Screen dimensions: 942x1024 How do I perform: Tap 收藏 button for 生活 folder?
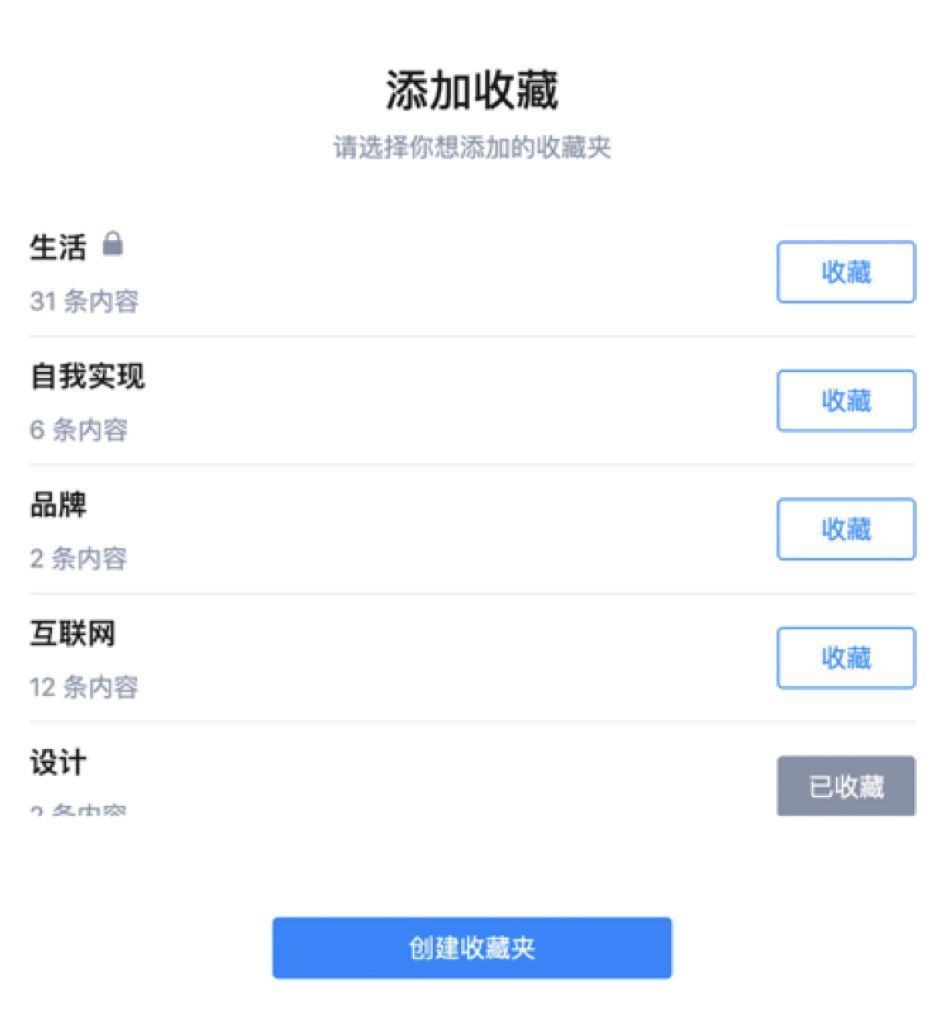(845, 272)
